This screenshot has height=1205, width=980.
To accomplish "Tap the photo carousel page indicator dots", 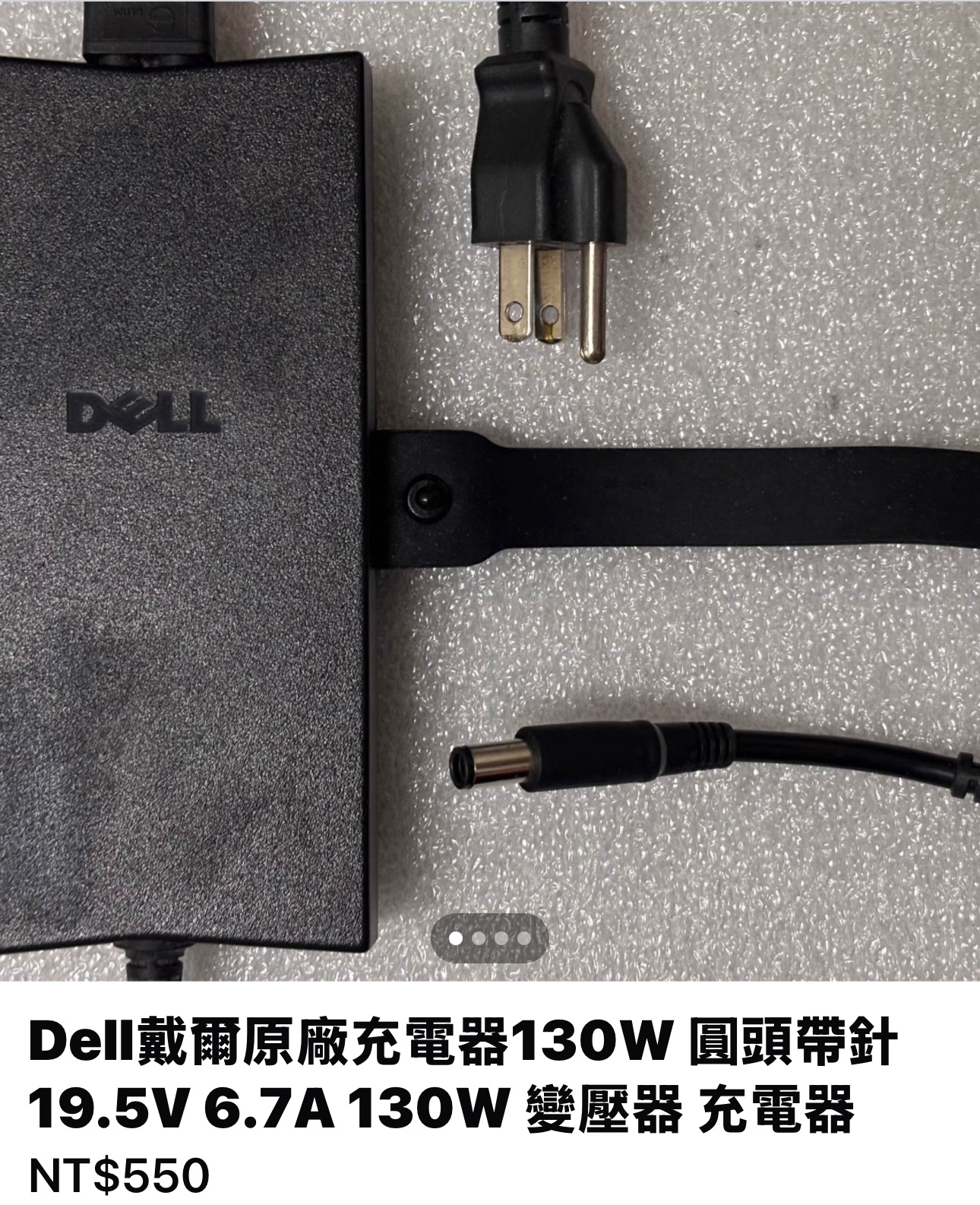I will (489, 938).
